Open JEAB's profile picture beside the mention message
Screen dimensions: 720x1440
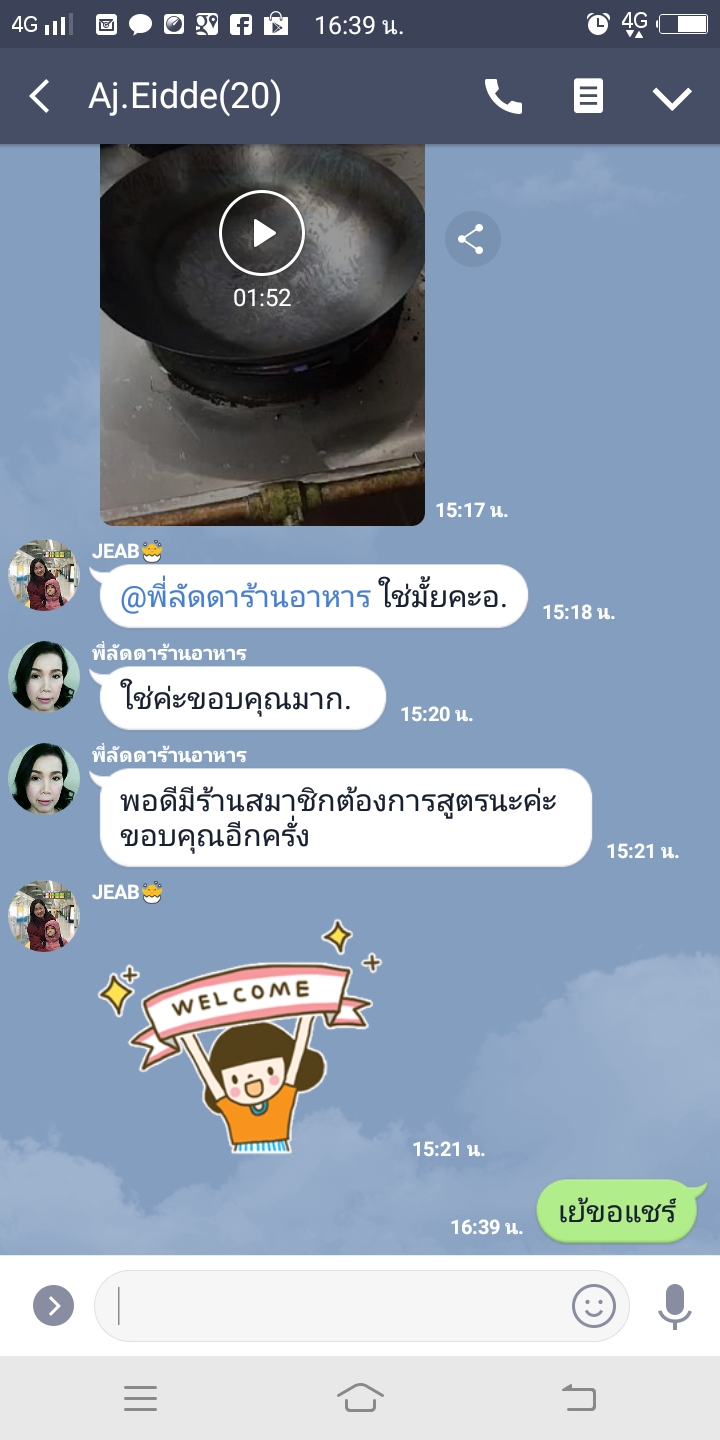click(x=43, y=575)
